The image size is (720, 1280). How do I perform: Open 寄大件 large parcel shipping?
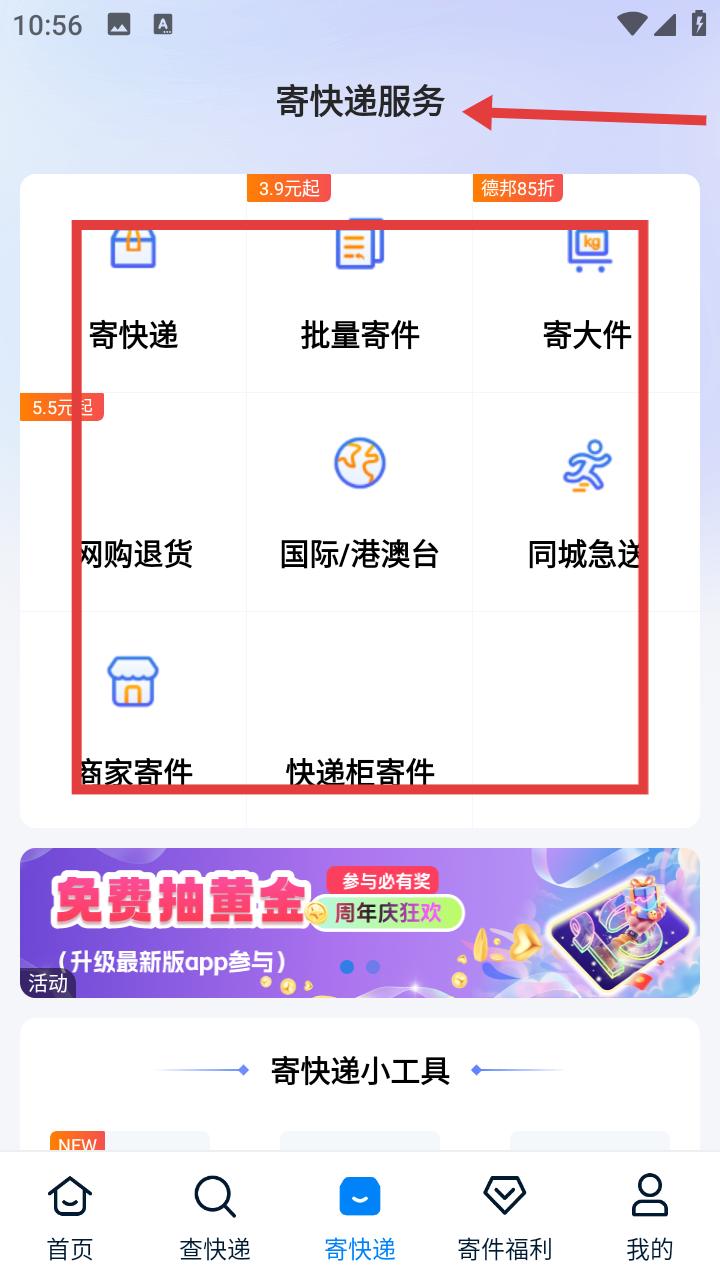click(586, 284)
